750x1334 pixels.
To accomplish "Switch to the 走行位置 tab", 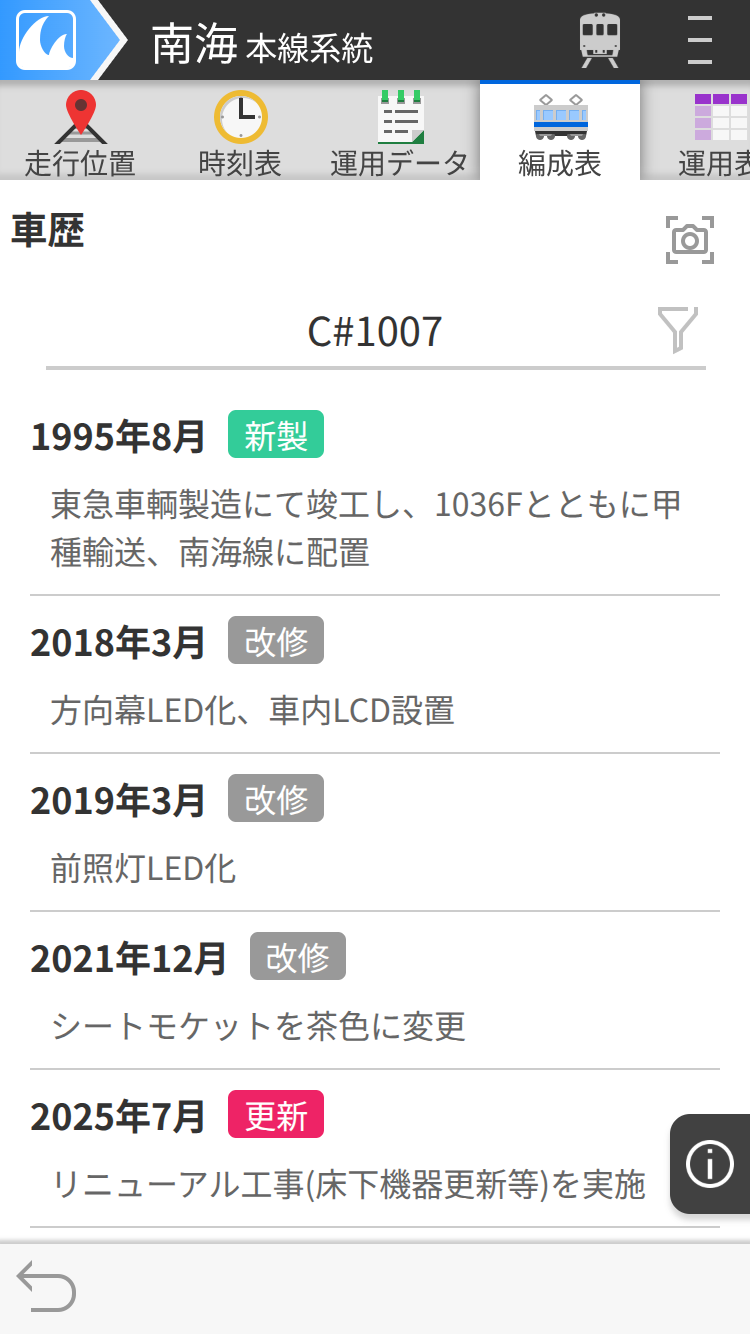I will (80, 133).
